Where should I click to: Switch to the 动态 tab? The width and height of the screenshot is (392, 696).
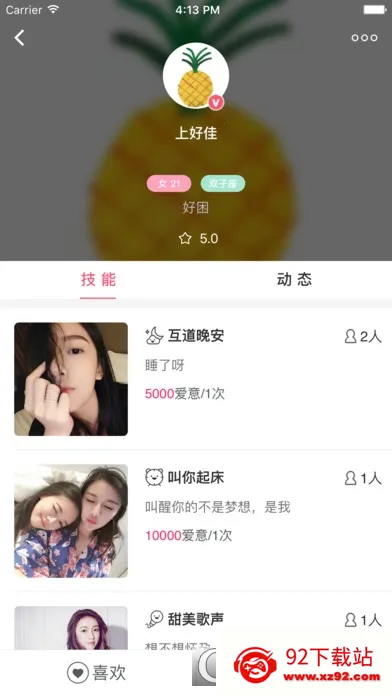coord(294,280)
